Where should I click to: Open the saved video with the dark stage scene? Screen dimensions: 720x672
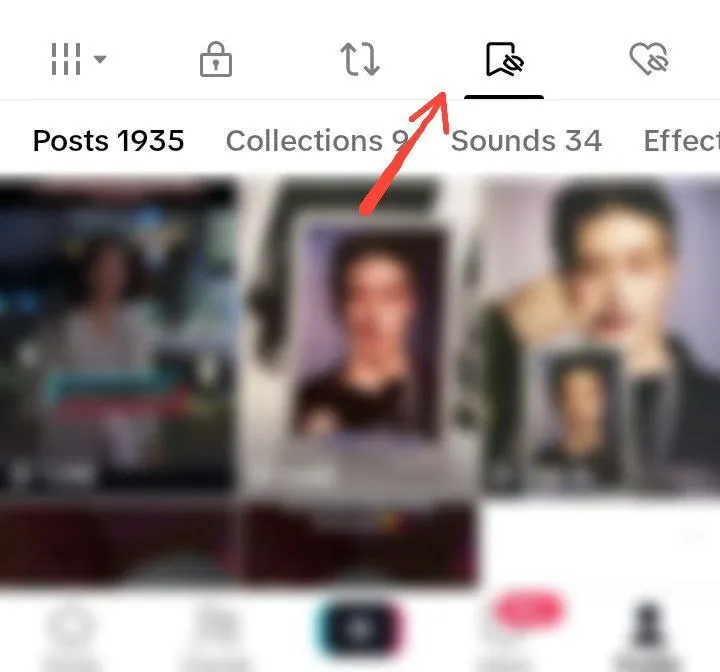pyautogui.click(x=118, y=335)
